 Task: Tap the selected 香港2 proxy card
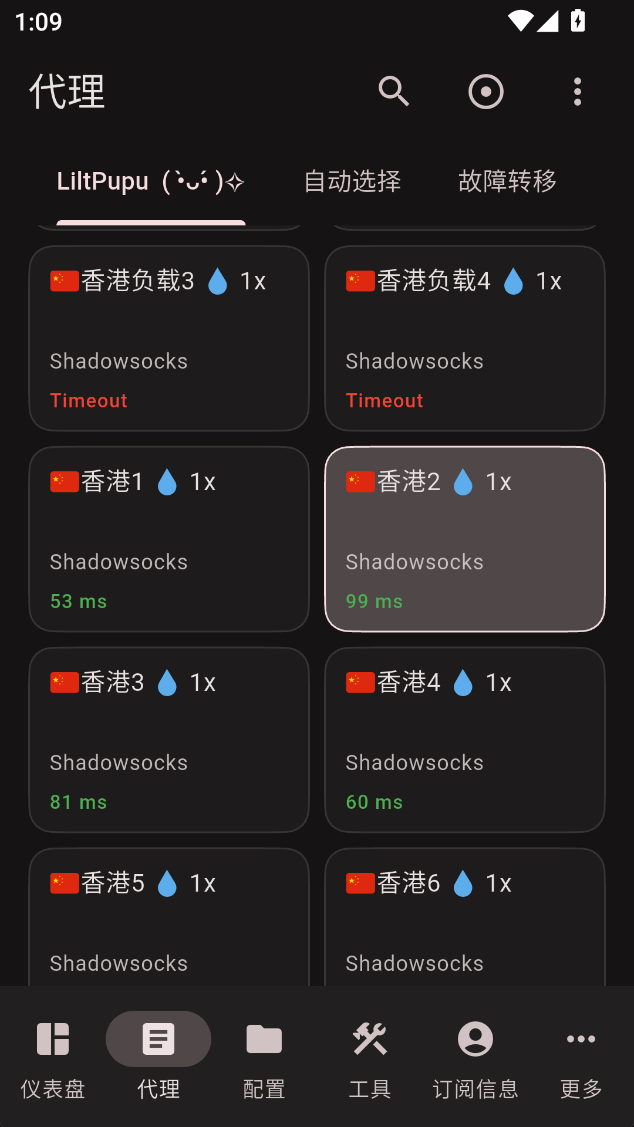tap(465, 539)
